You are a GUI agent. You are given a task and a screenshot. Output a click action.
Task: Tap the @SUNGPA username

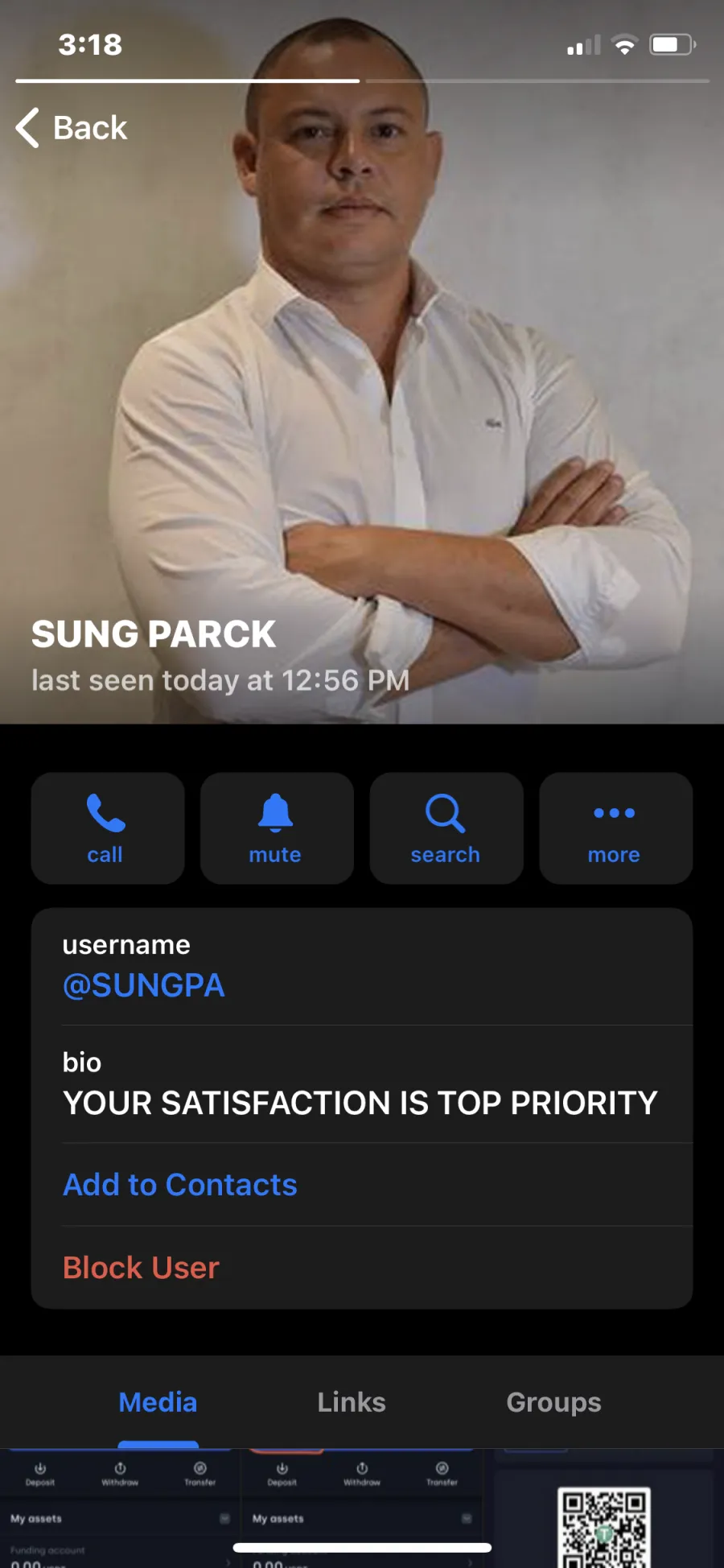[x=144, y=985]
